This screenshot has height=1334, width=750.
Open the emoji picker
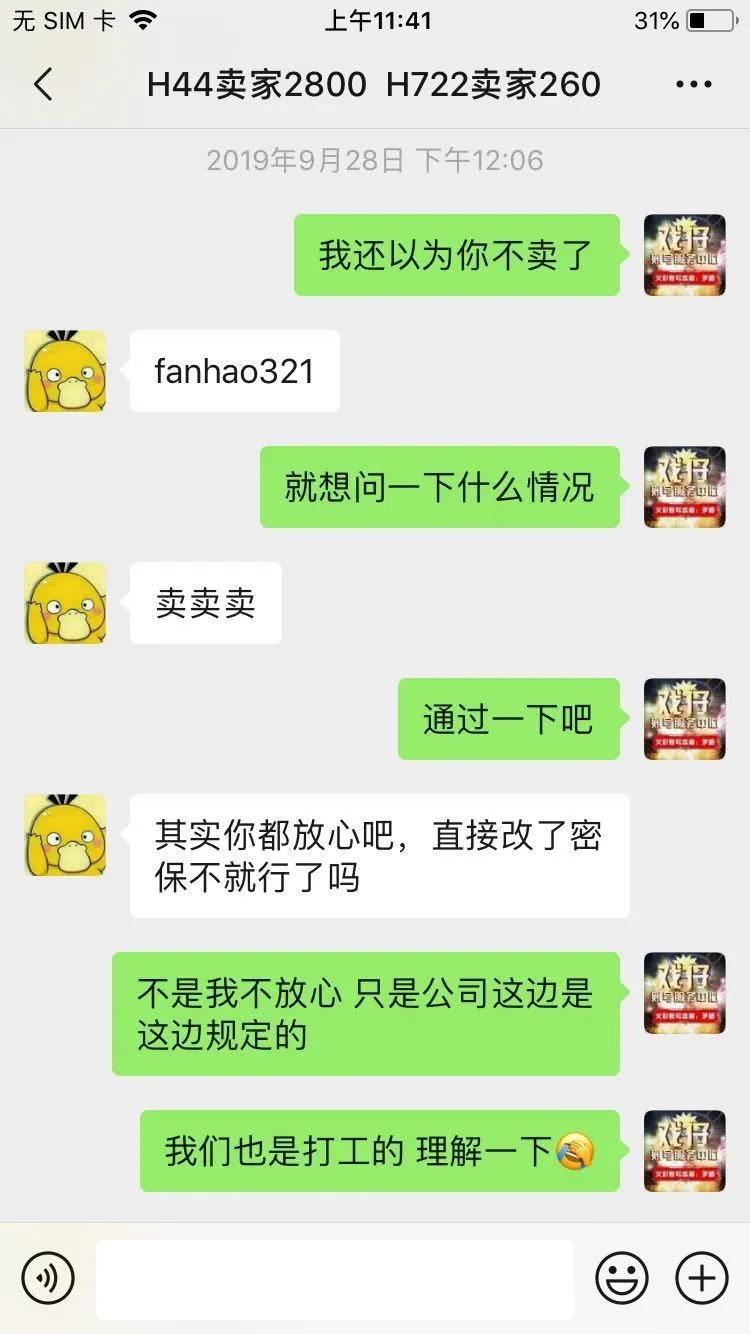[622, 1278]
